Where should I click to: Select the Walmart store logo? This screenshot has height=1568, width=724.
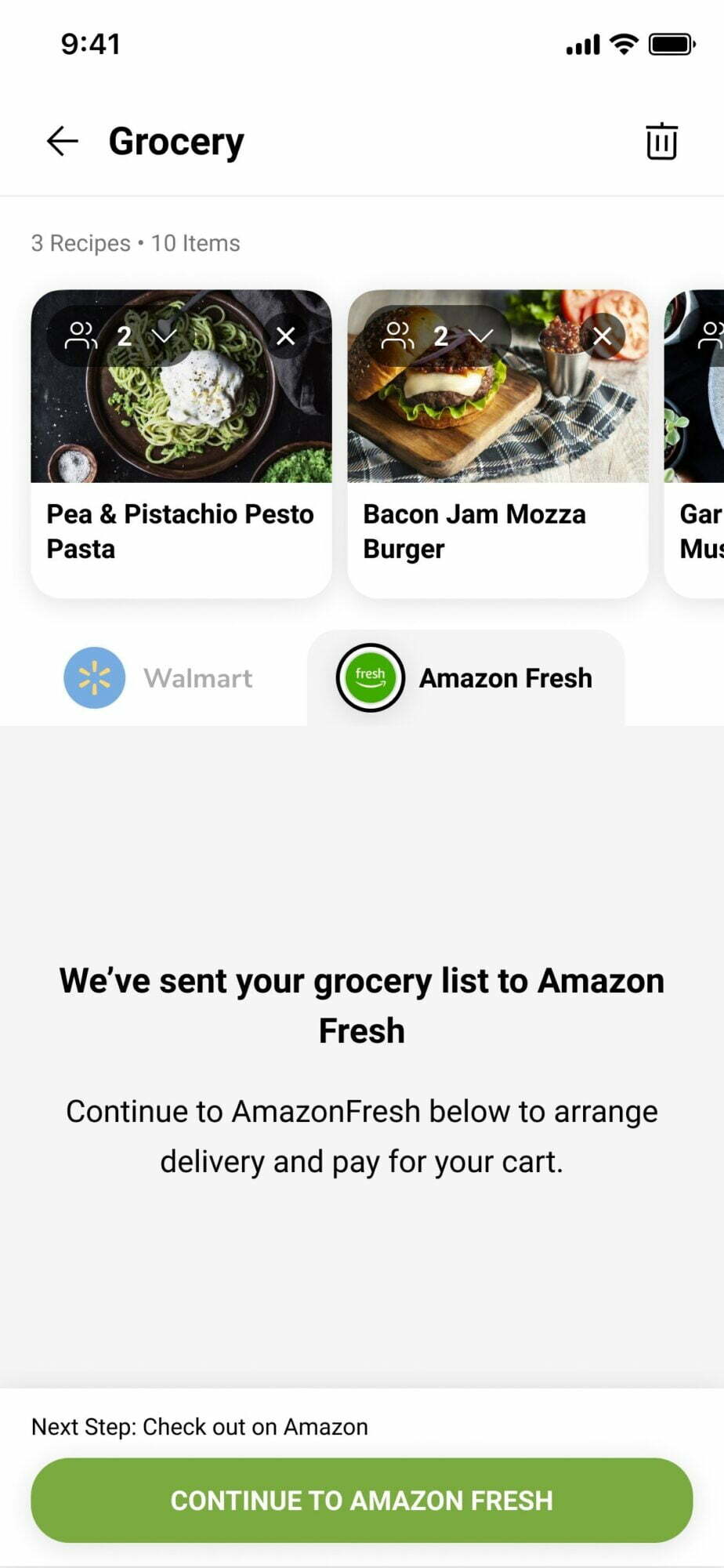(x=94, y=677)
